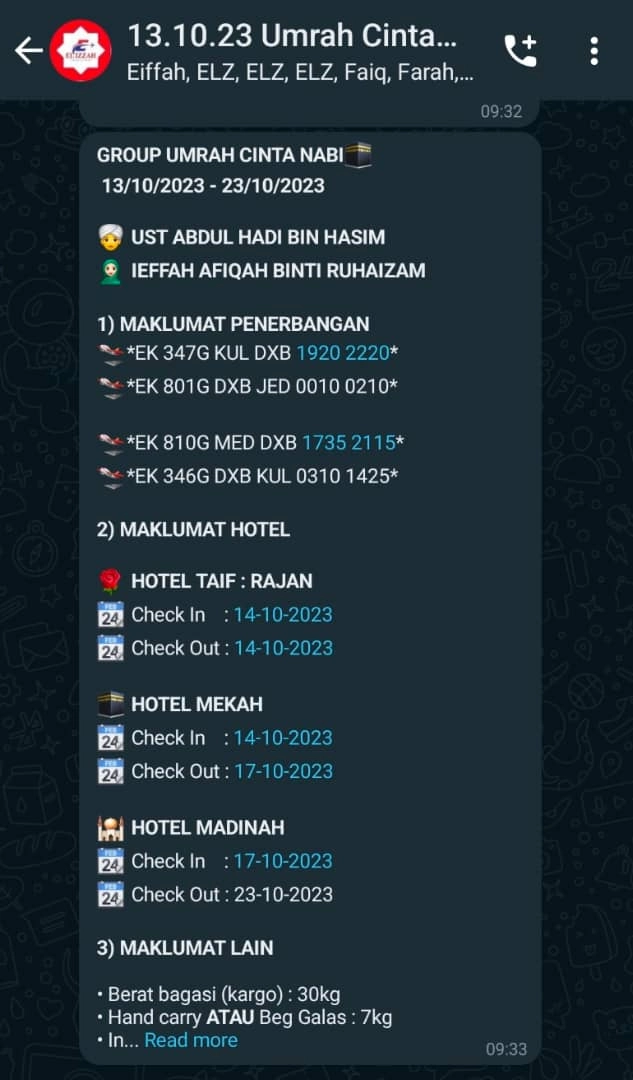The height and width of the screenshot is (1080, 633).
Task: Tap the linked 1735 2115 flight time
Action: coord(349,442)
